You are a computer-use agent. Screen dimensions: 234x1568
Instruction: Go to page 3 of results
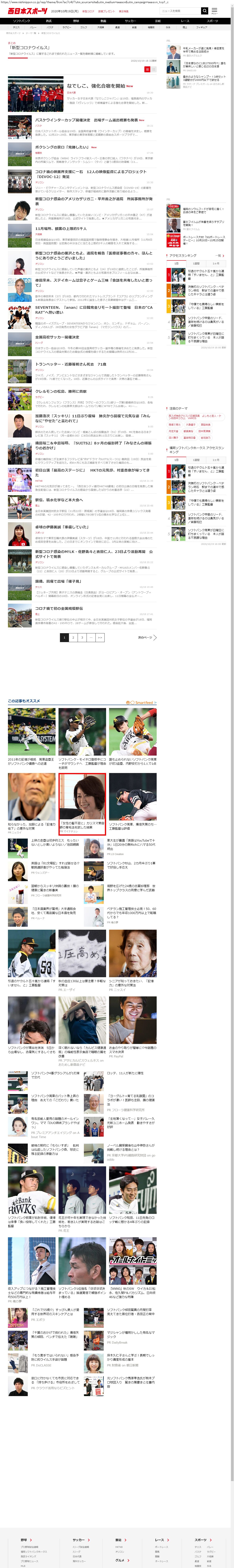[82, 637]
